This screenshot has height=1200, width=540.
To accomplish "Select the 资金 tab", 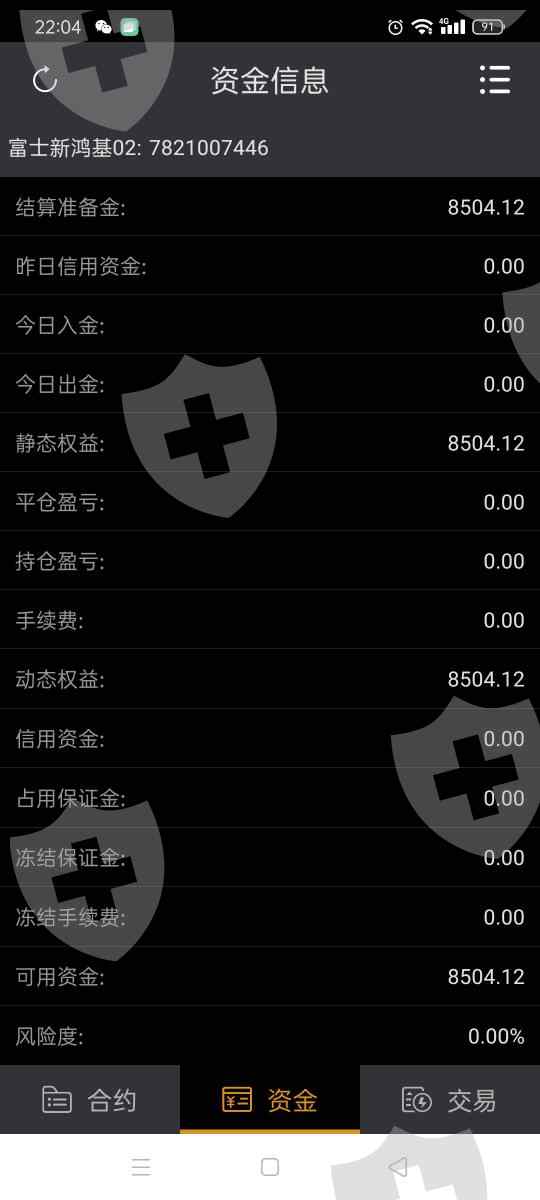I will tap(270, 1100).
